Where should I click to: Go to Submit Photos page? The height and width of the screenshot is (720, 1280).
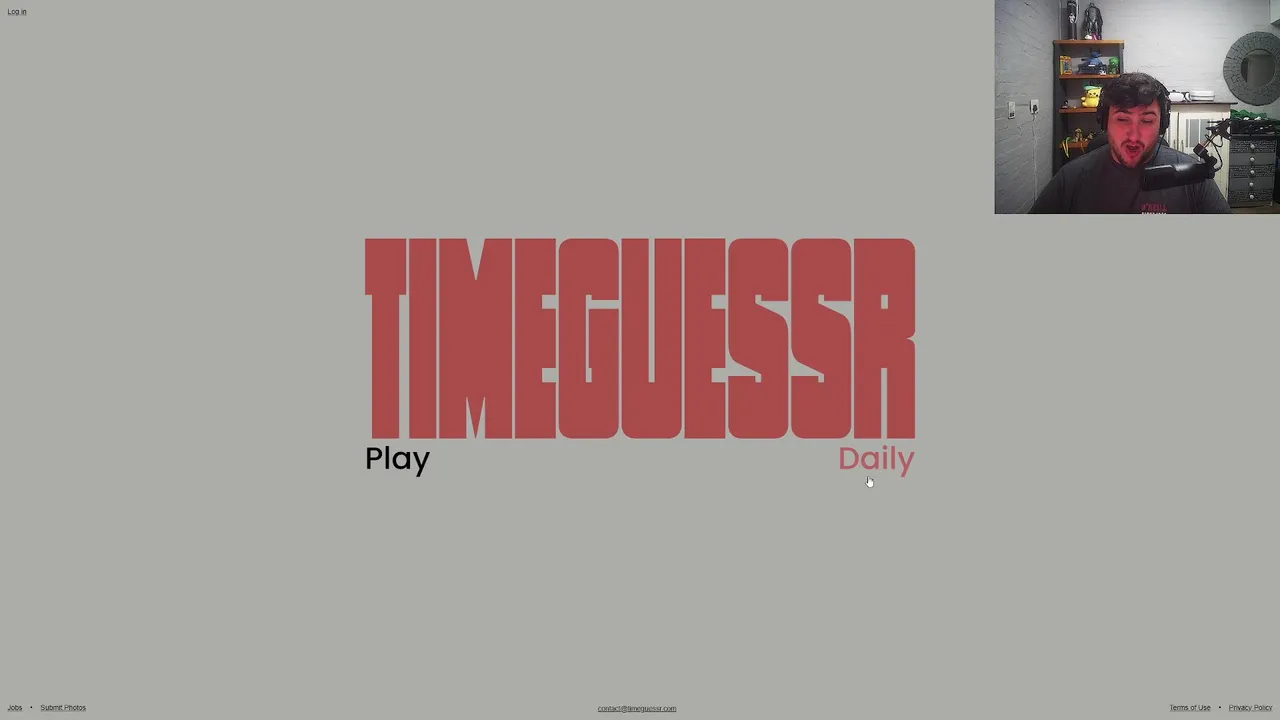click(x=63, y=708)
